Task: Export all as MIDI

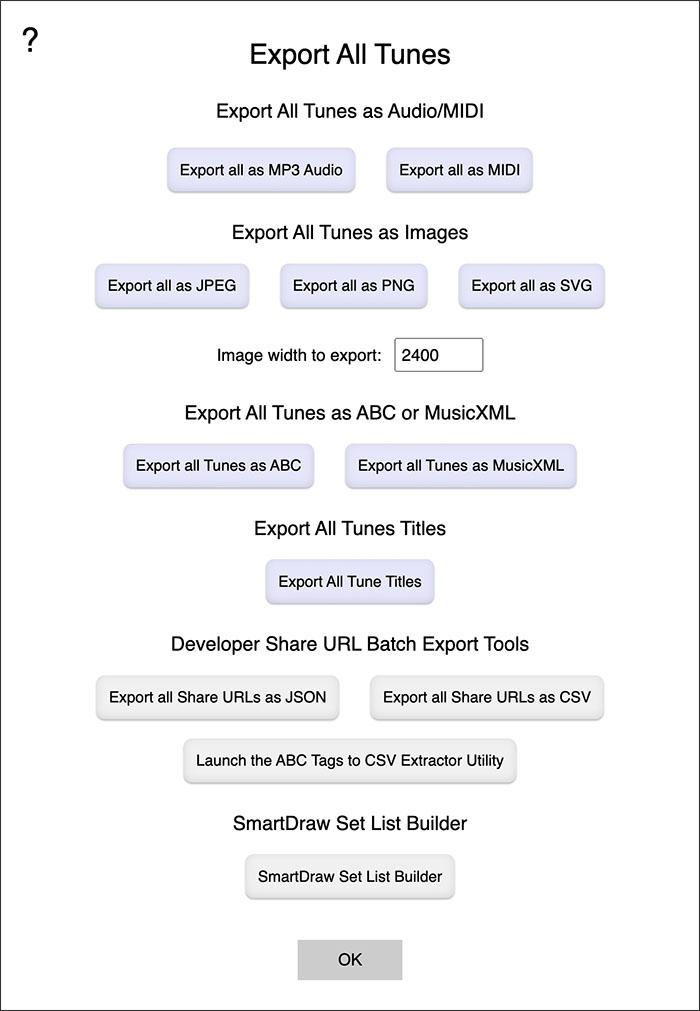Action: tap(460, 170)
